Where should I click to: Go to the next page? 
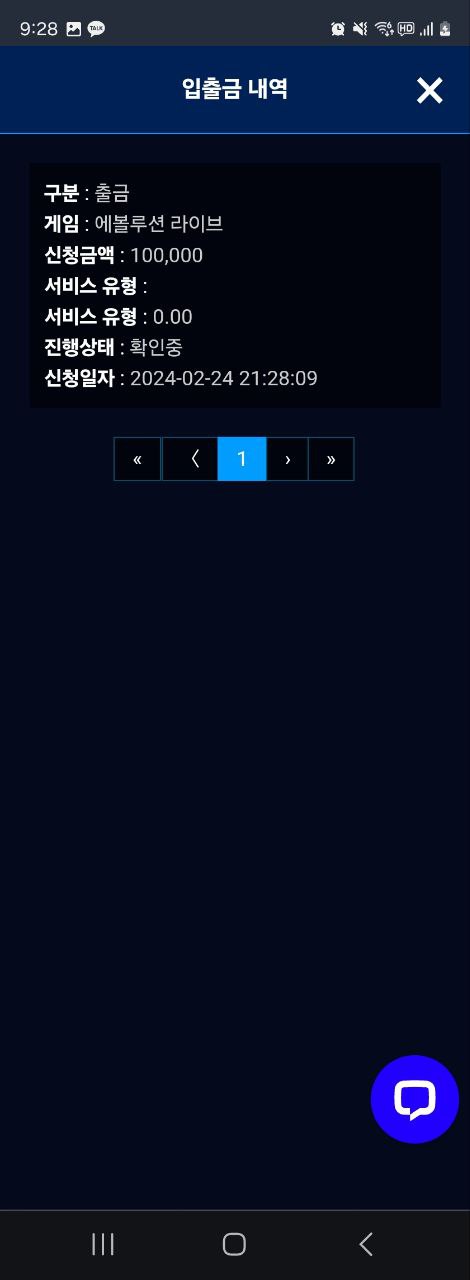pos(287,459)
